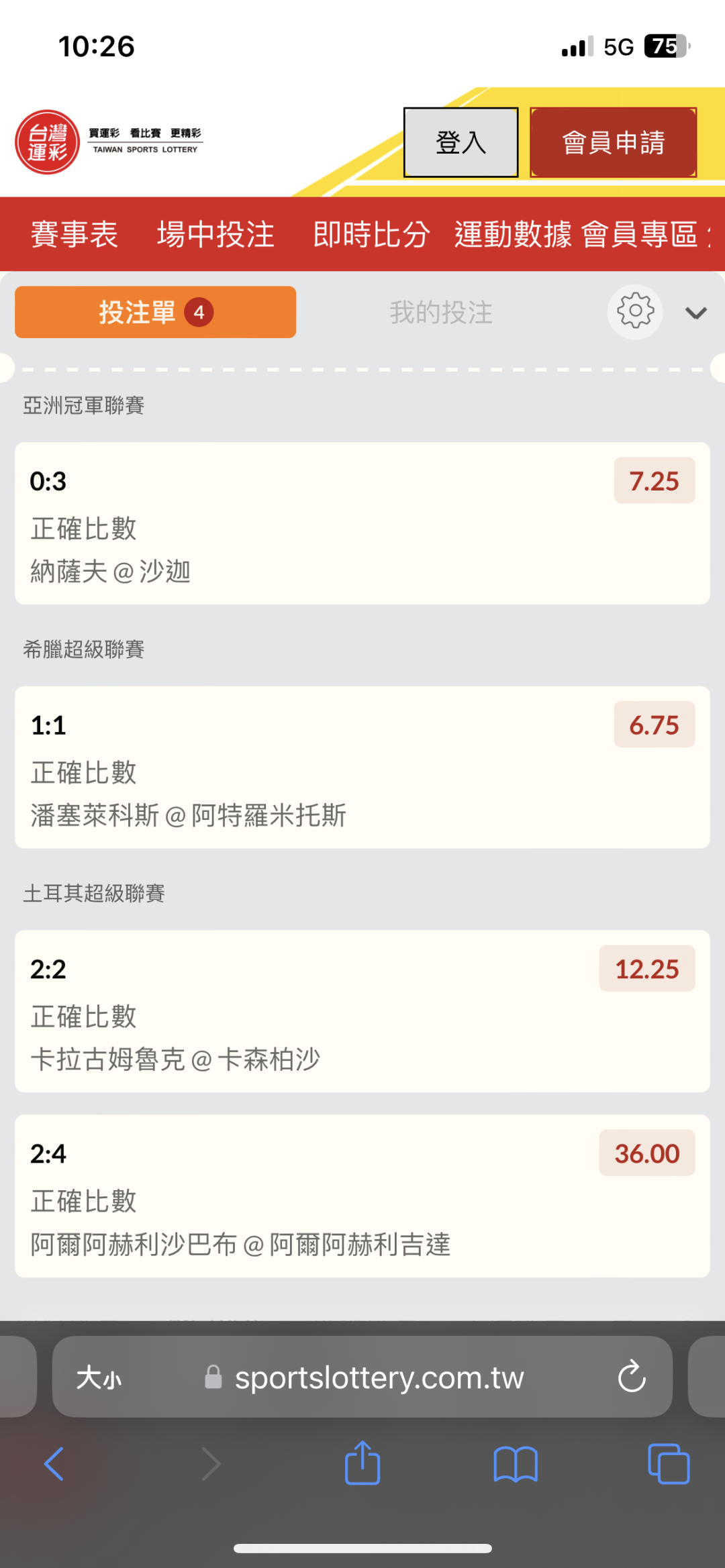
Task: Open 運動數據 sports statistics
Action: (513, 234)
